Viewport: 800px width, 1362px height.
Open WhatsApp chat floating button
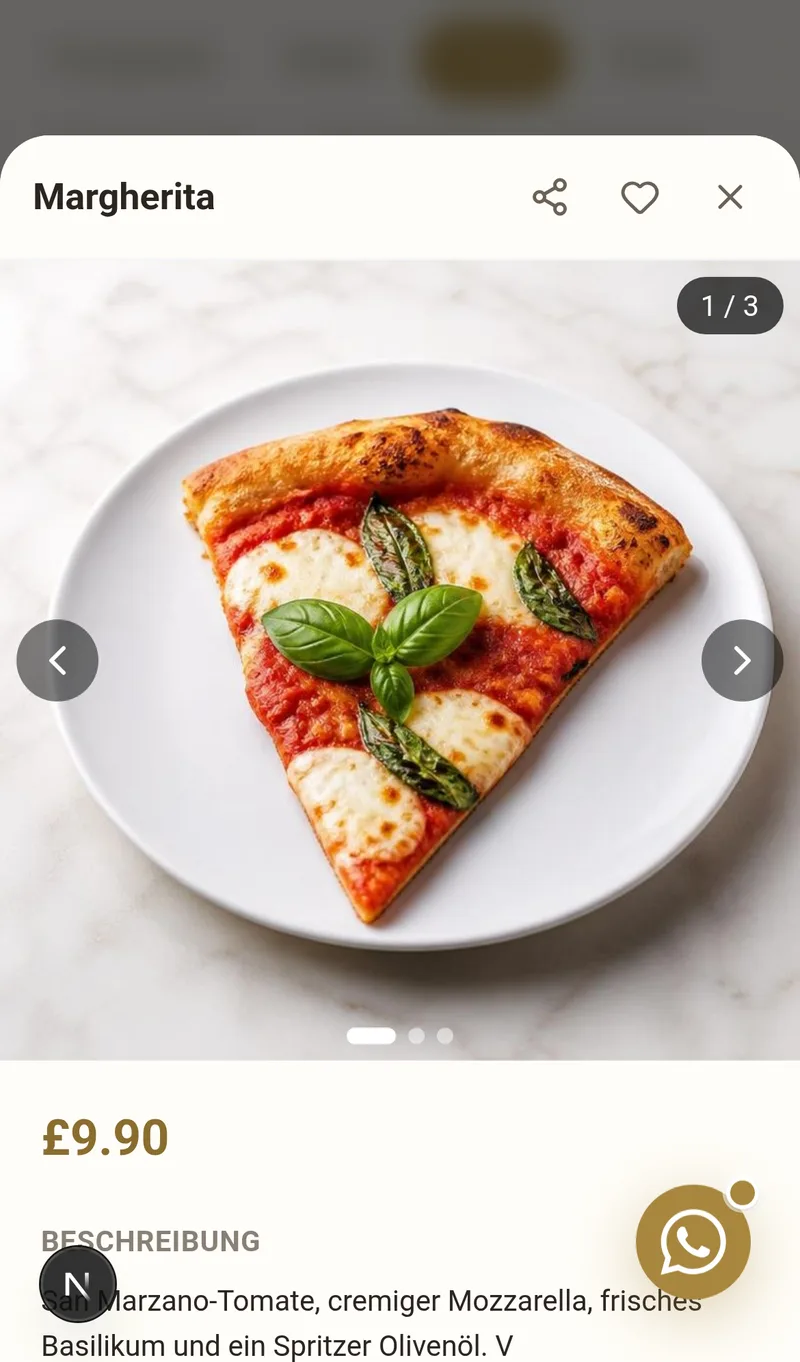coord(693,1242)
